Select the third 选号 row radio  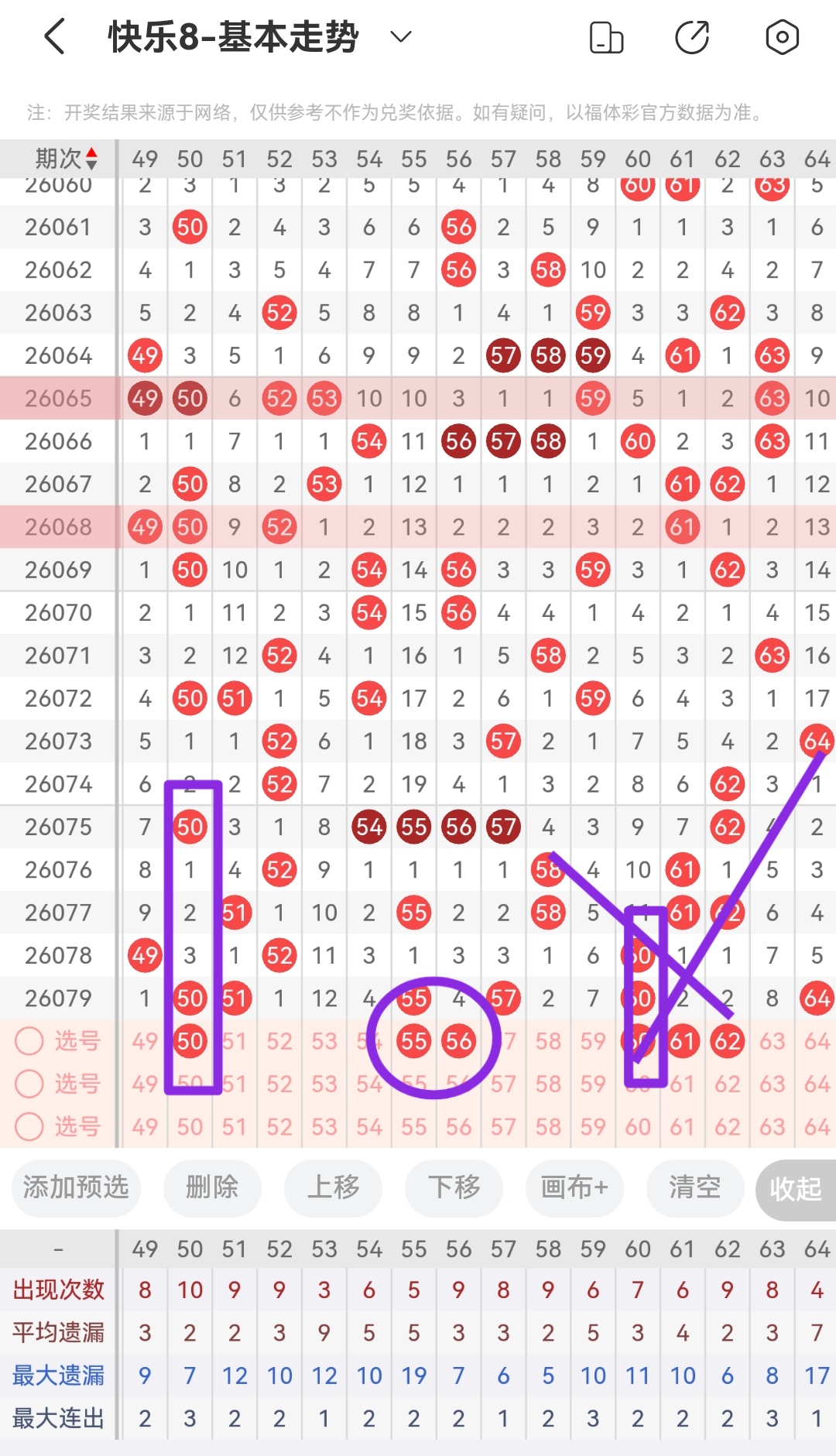(29, 1126)
